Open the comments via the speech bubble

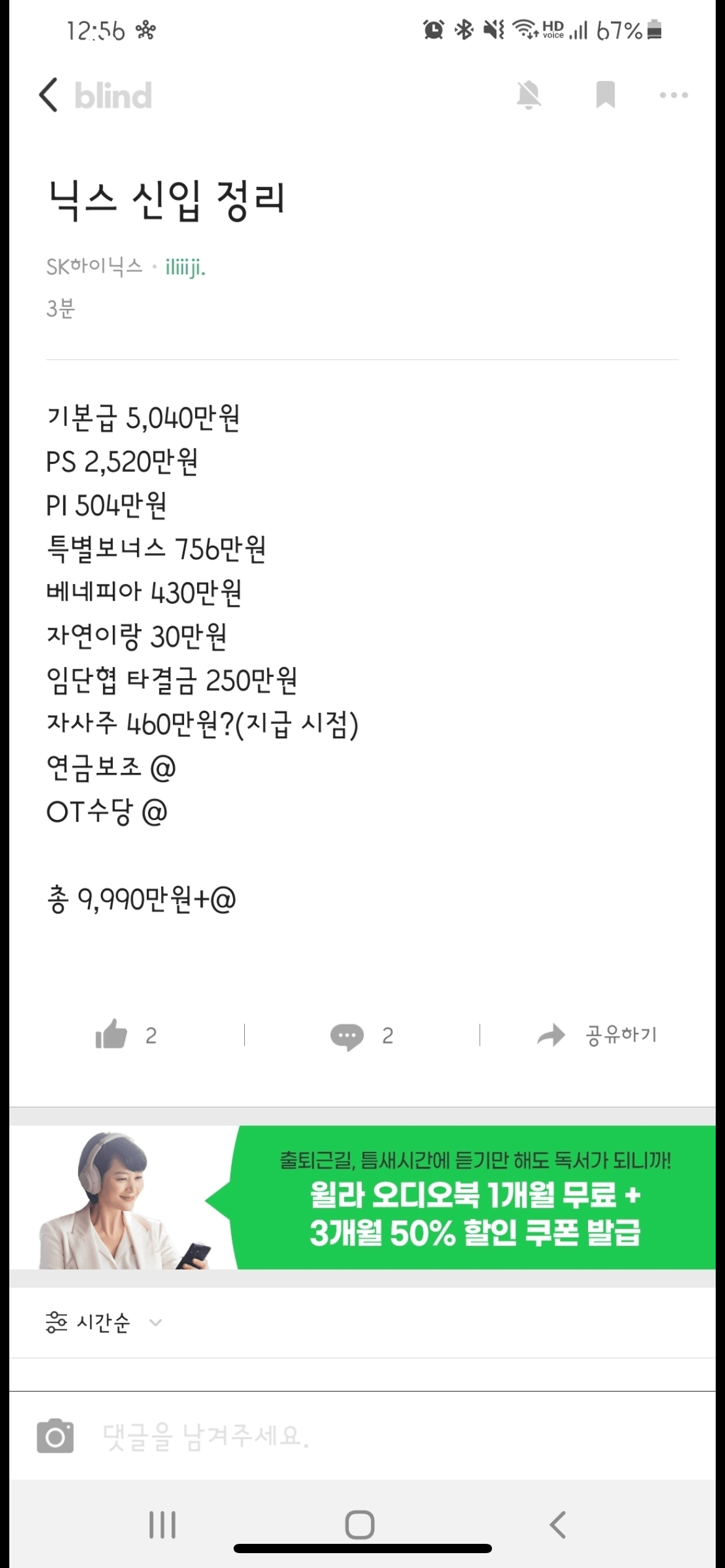tap(347, 1035)
